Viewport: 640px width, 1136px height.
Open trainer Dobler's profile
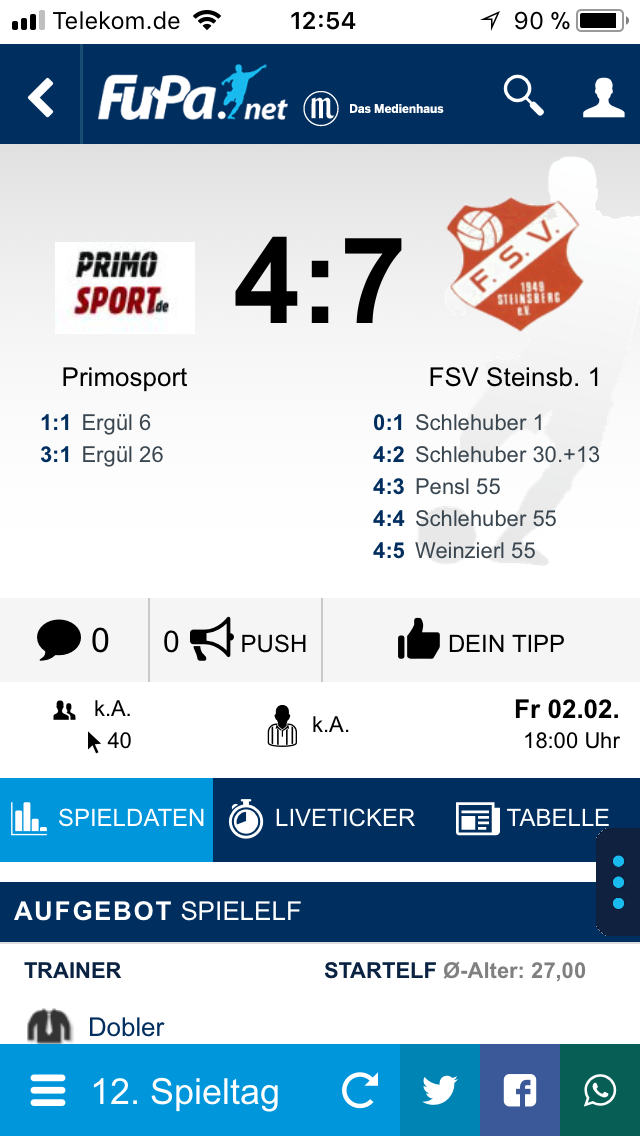click(x=126, y=1027)
